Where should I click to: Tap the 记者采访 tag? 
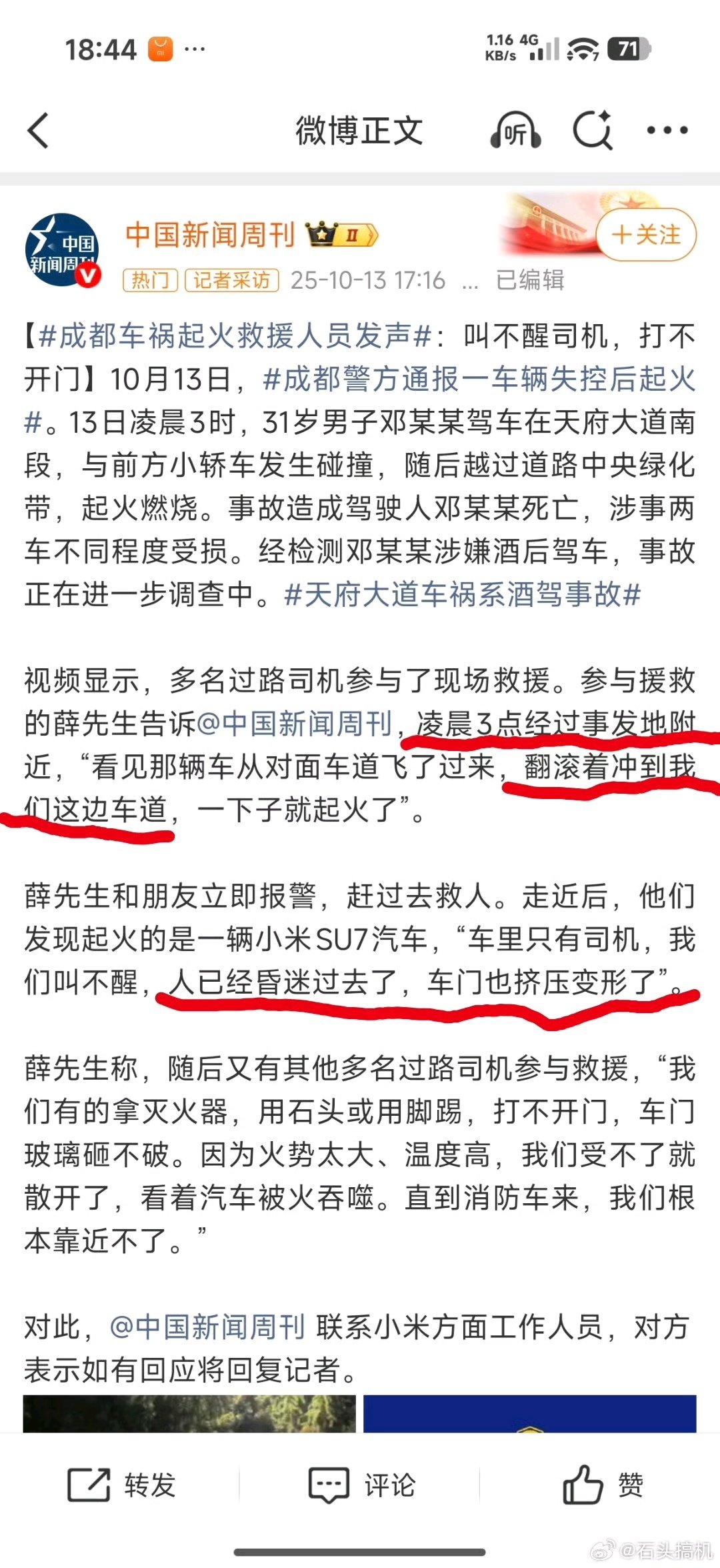231,280
